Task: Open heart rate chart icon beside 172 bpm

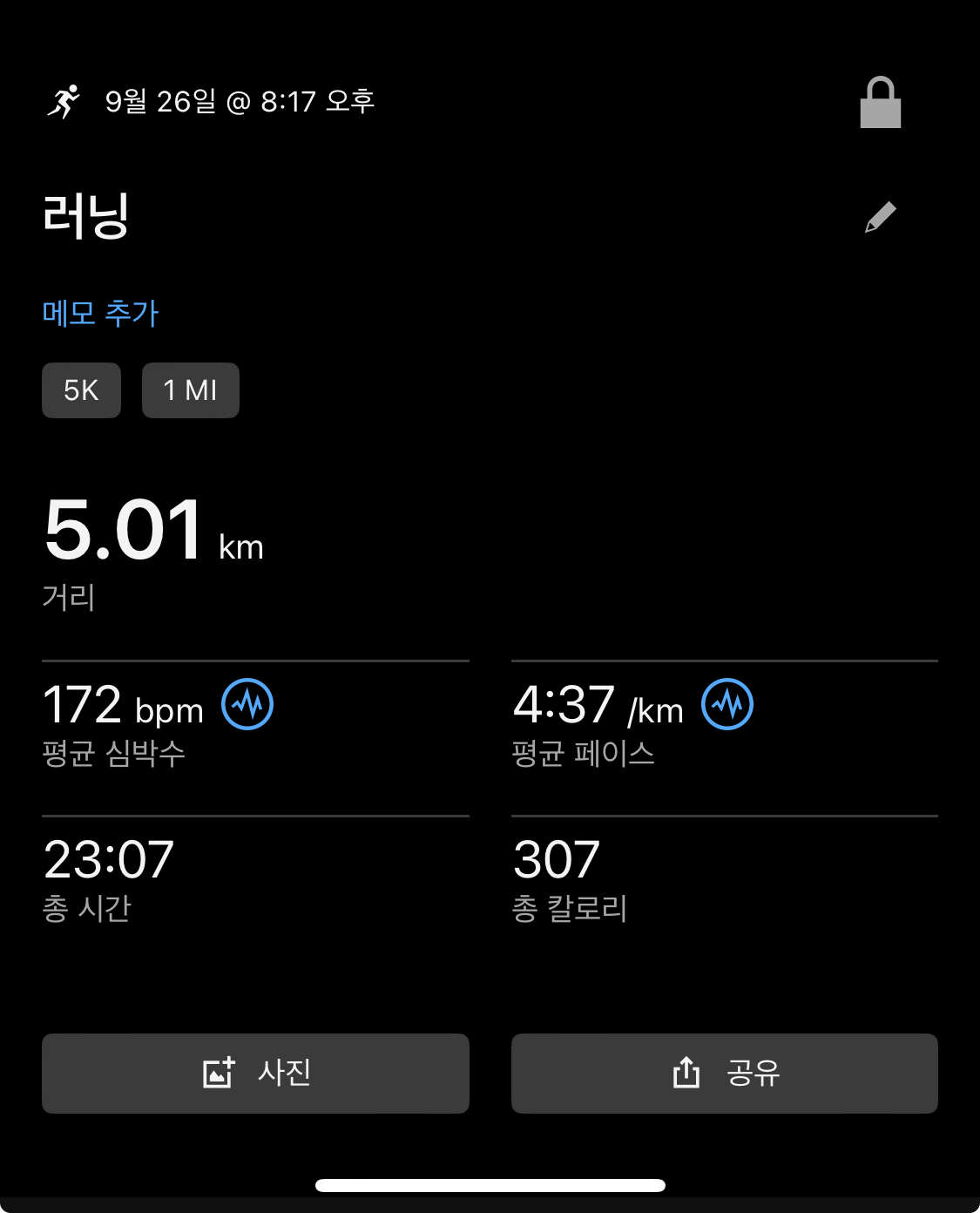Action: 247,704
